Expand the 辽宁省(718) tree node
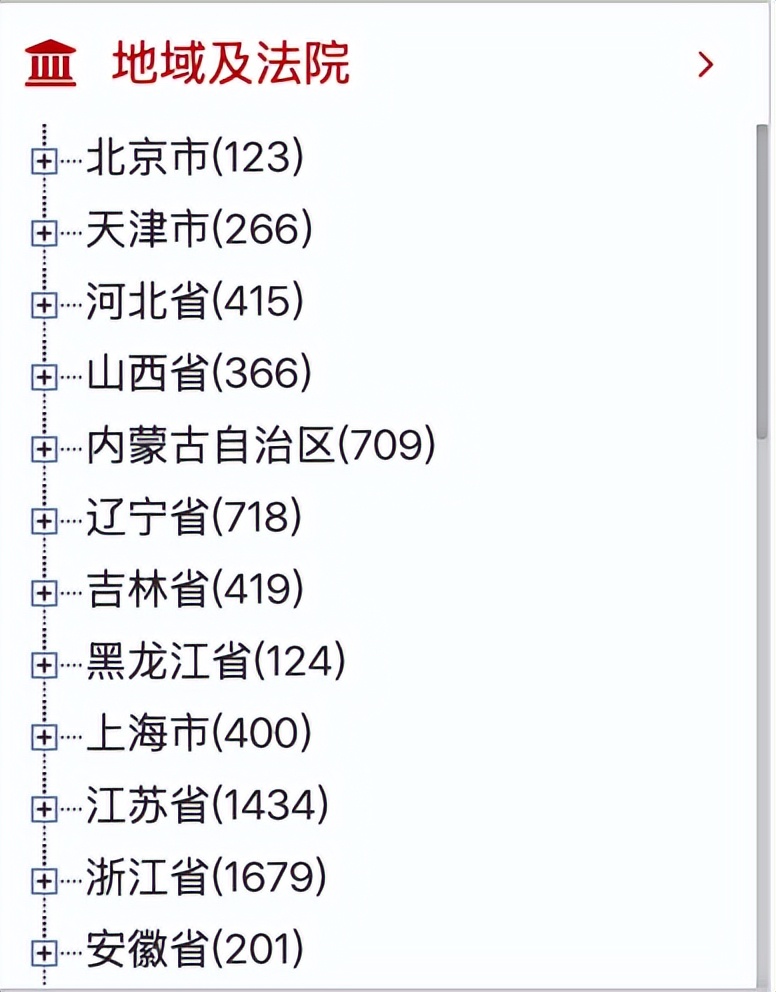 (43, 521)
